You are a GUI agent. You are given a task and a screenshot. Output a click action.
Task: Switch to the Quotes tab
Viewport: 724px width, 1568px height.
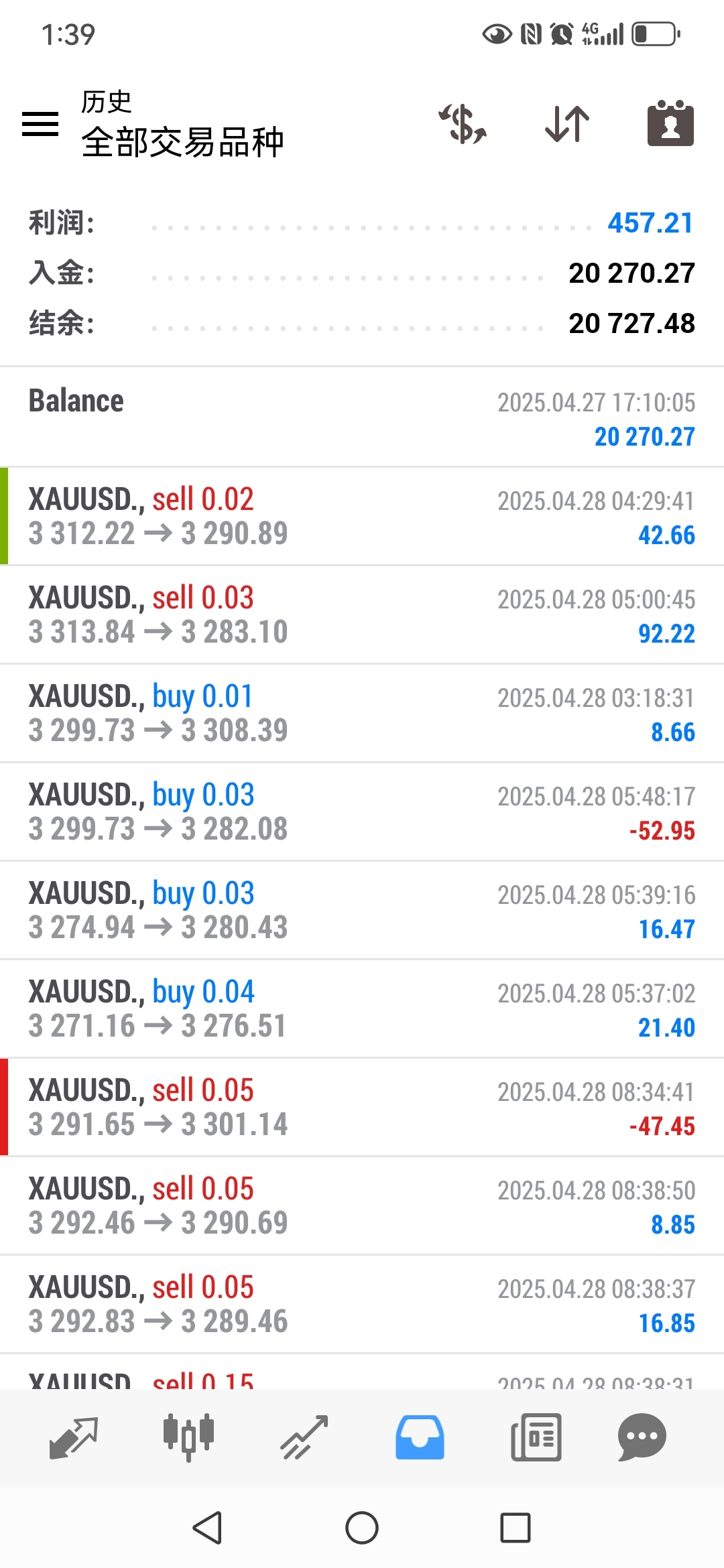[x=74, y=1438]
